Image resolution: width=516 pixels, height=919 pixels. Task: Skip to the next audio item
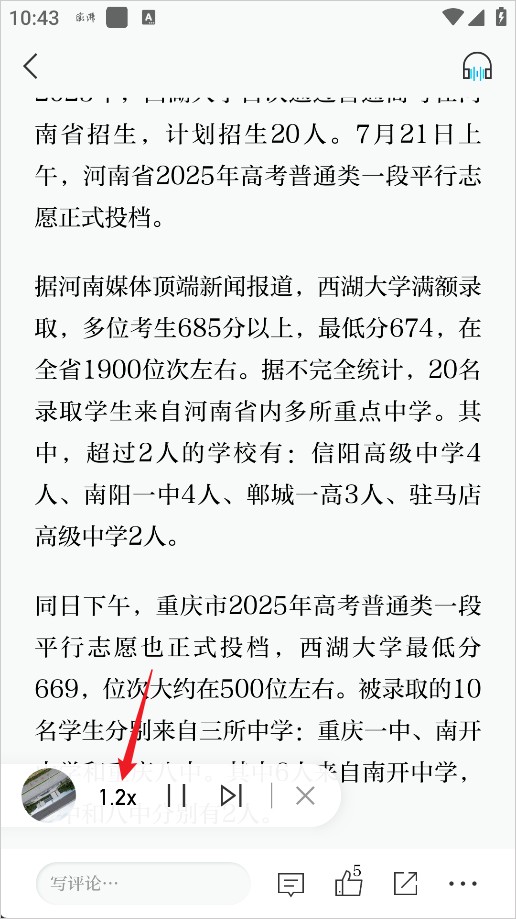[x=232, y=795]
